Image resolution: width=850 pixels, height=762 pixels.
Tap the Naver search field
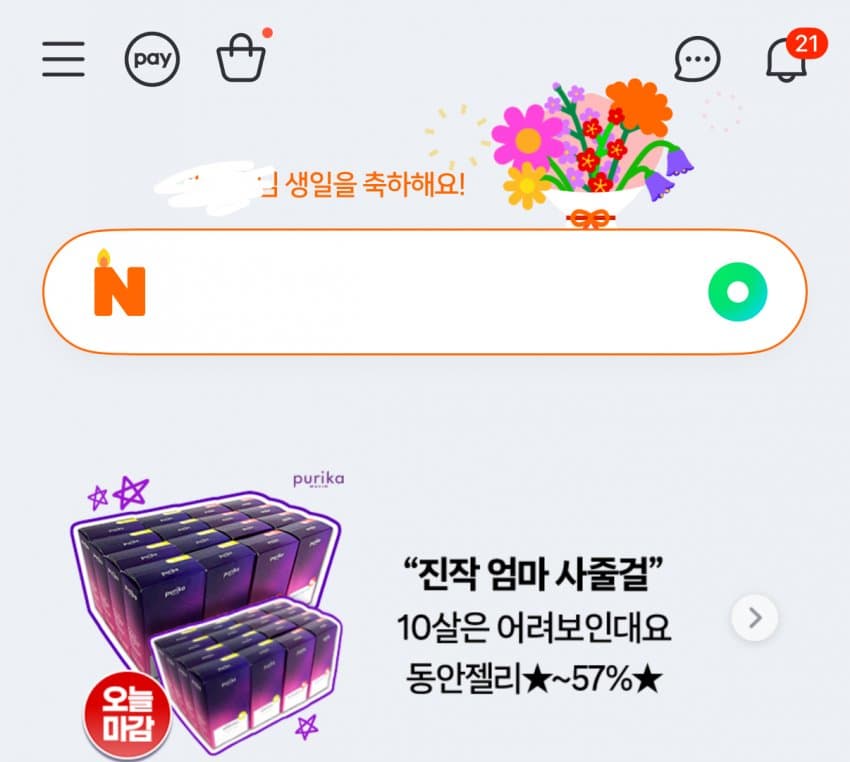[420, 292]
